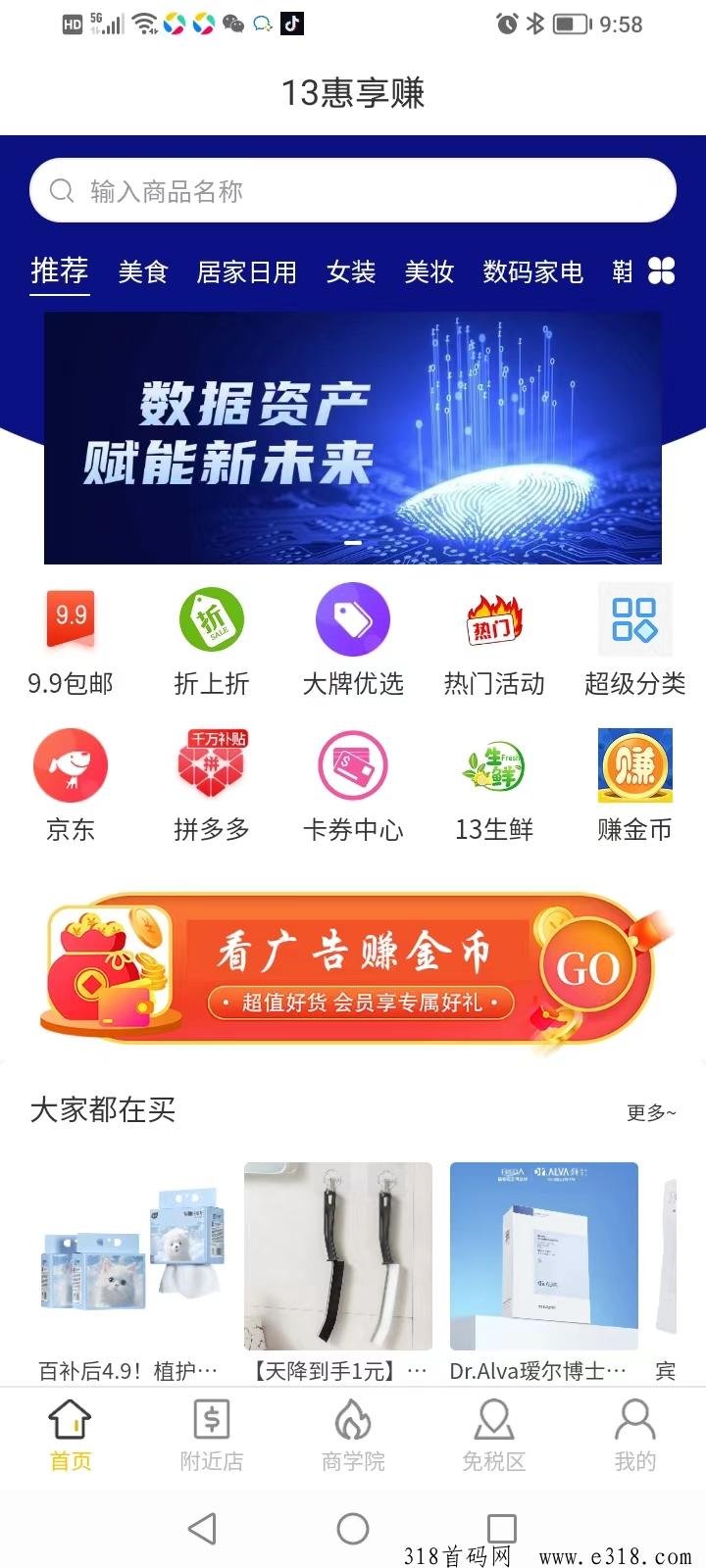
Task: Select the 居家日用 category tab
Action: [247, 271]
